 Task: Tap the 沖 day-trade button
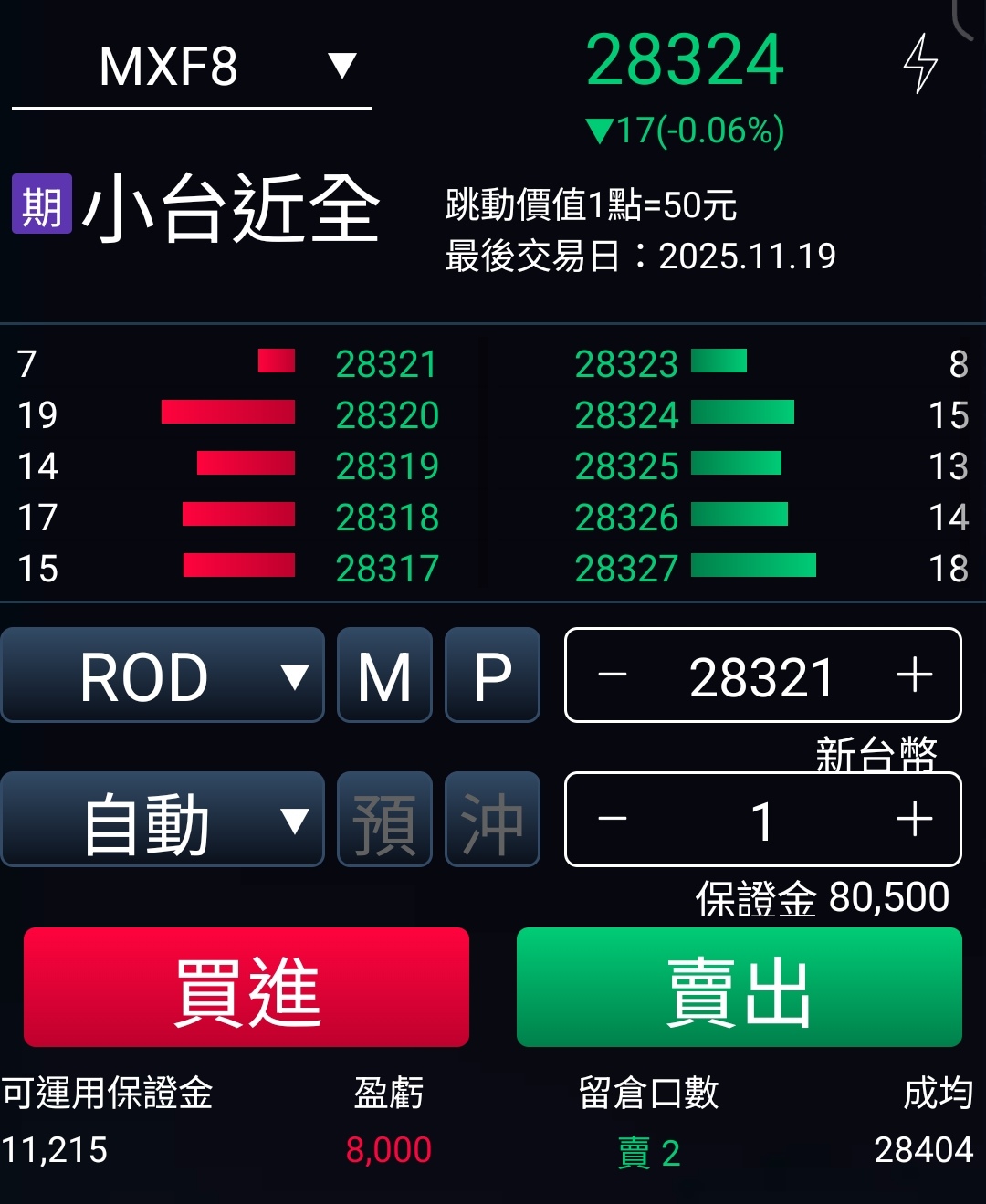click(x=492, y=820)
